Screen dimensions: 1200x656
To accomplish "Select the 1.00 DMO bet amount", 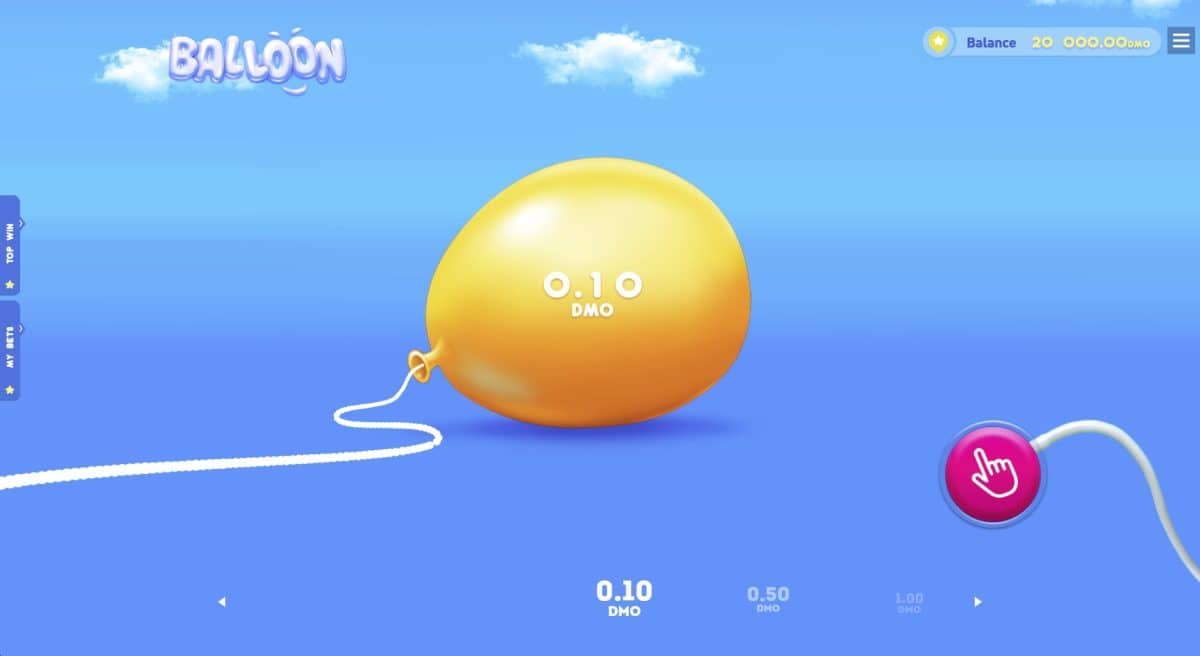I will tap(909, 602).
